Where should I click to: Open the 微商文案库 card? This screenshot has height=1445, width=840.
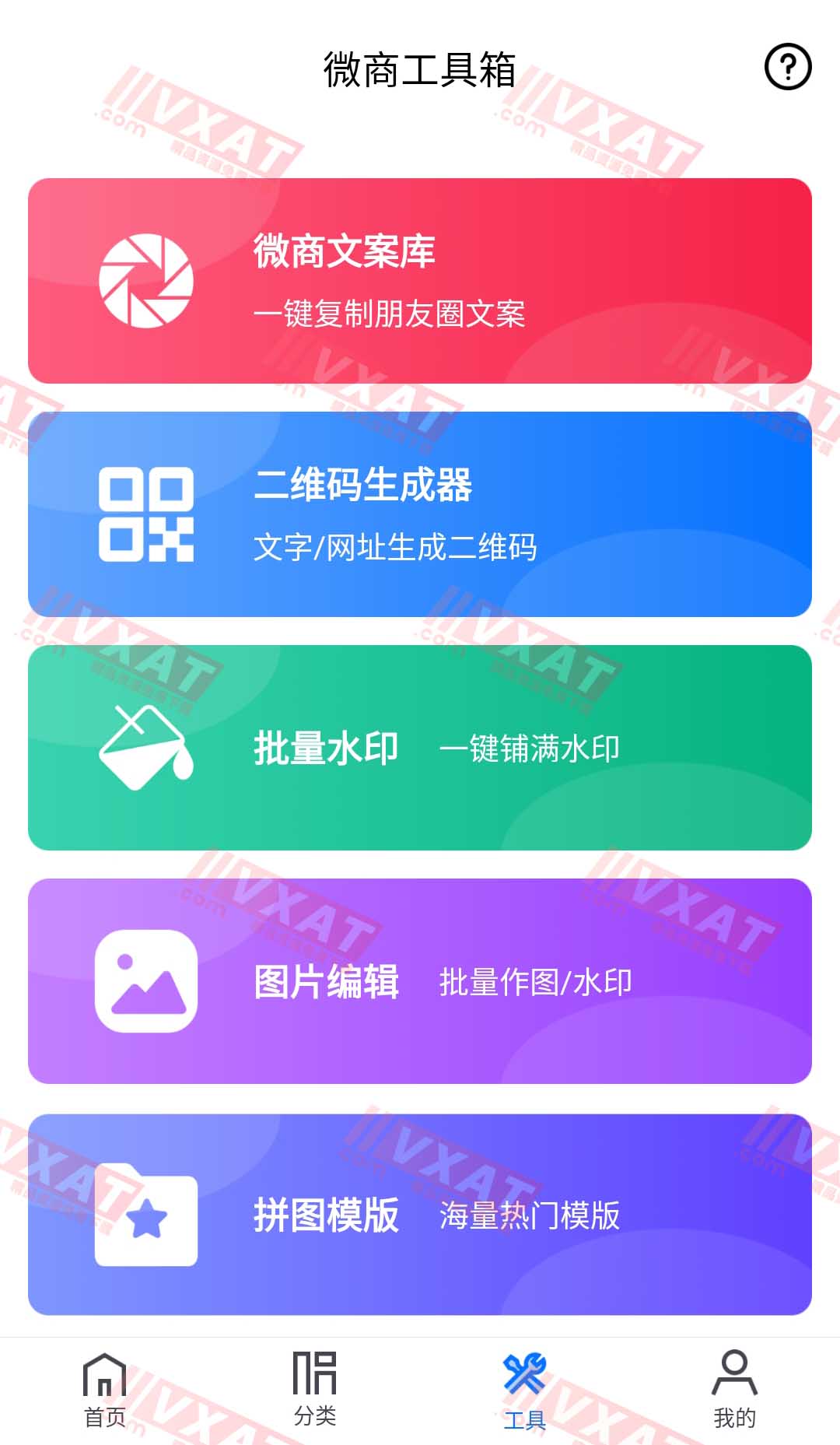click(x=420, y=280)
